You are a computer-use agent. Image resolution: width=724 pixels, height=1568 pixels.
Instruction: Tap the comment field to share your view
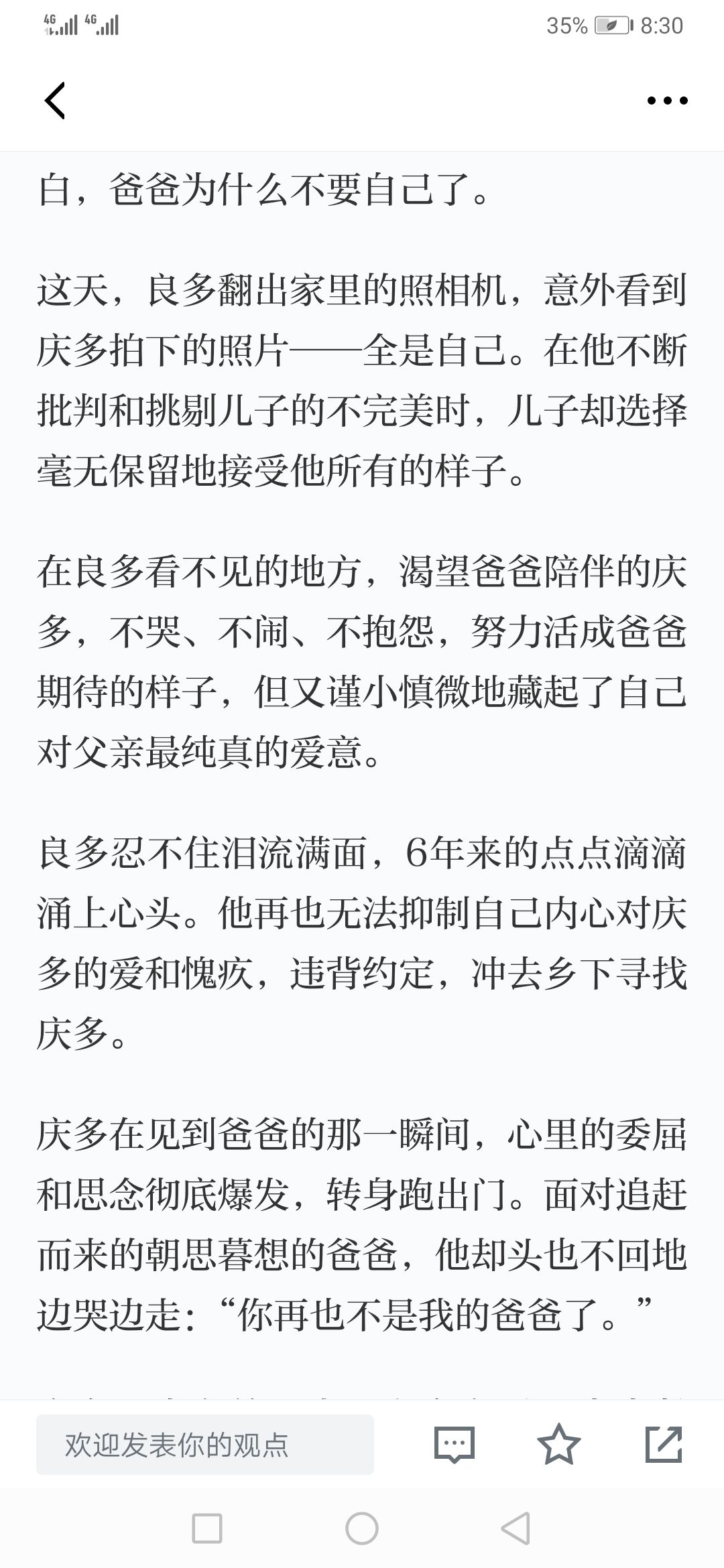(x=205, y=1444)
